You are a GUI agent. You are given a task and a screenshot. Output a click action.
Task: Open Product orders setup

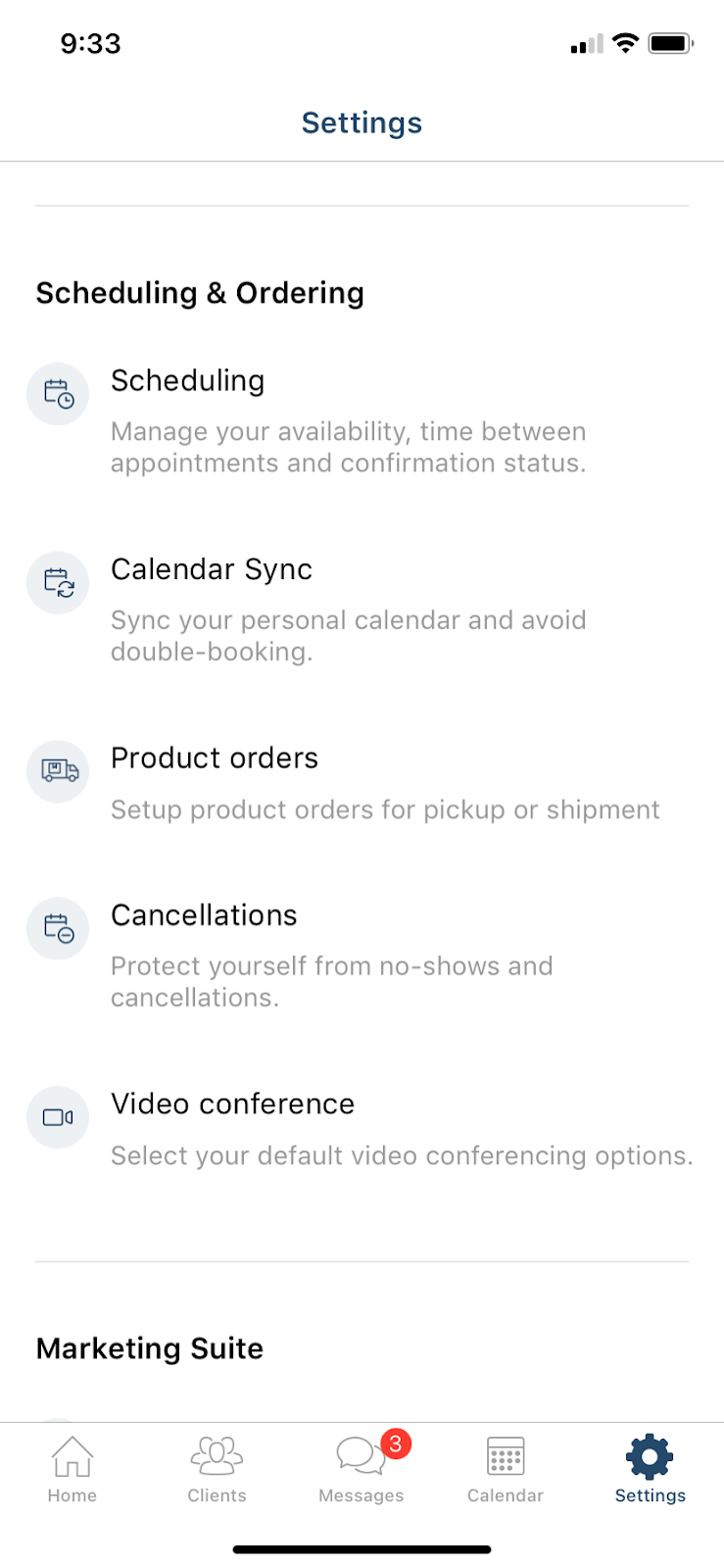pyautogui.click(x=362, y=783)
